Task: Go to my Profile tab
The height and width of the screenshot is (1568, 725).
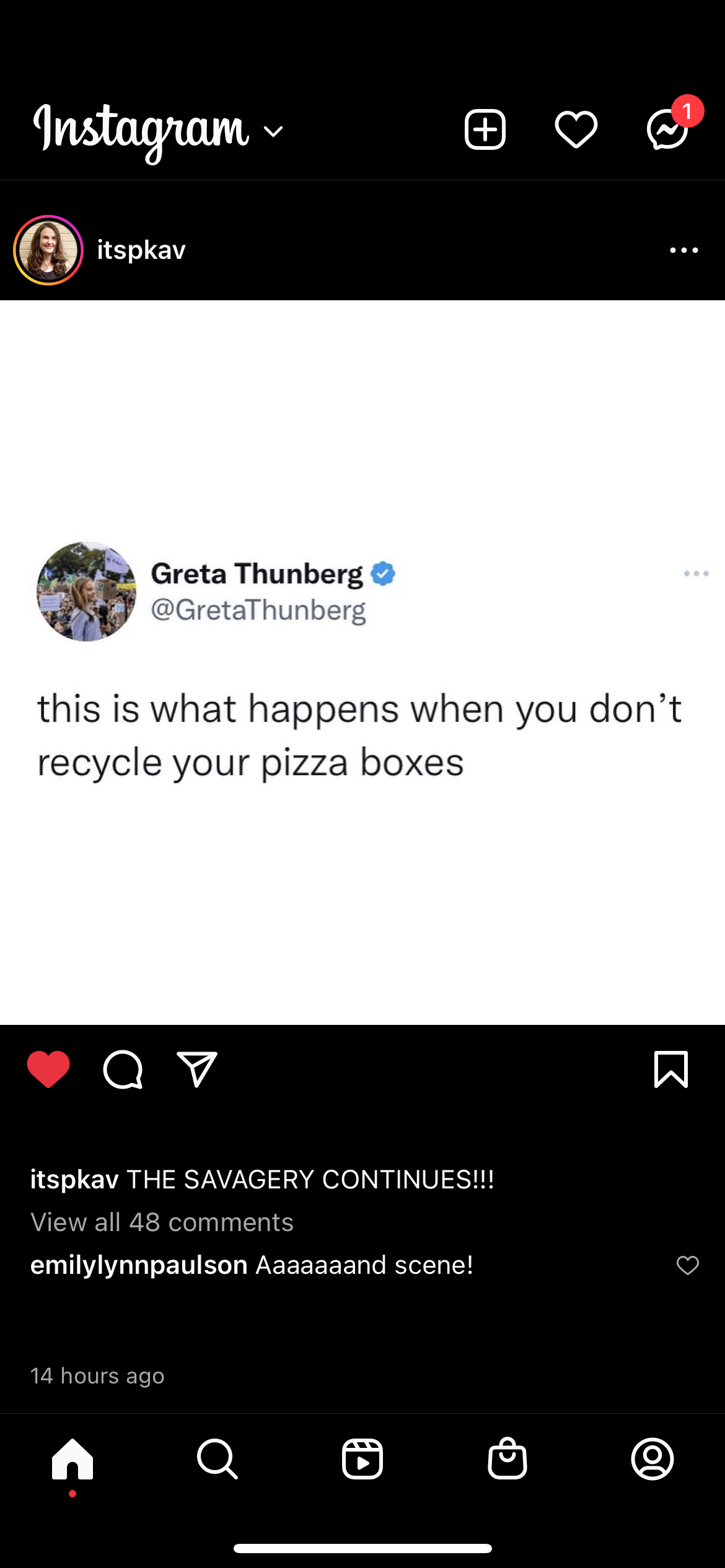Action: pyautogui.click(x=652, y=1459)
